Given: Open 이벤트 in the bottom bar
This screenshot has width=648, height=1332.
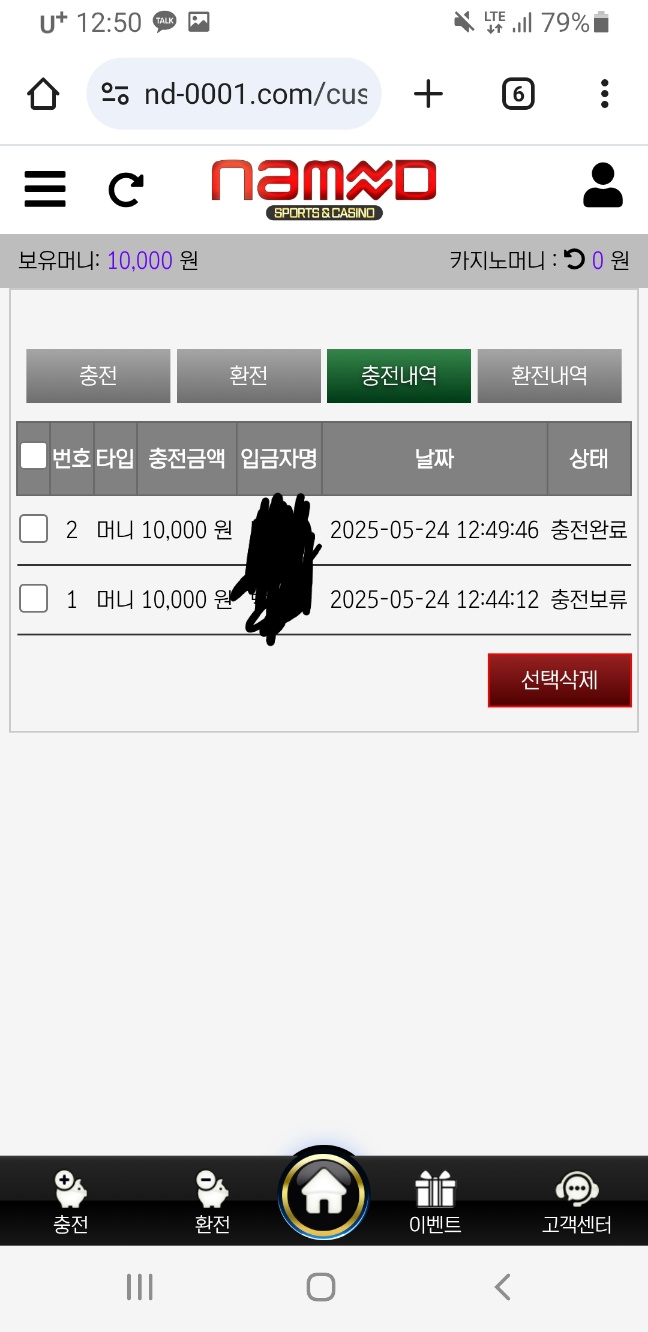Looking at the screenshot, I should (x=435, y=1203).
